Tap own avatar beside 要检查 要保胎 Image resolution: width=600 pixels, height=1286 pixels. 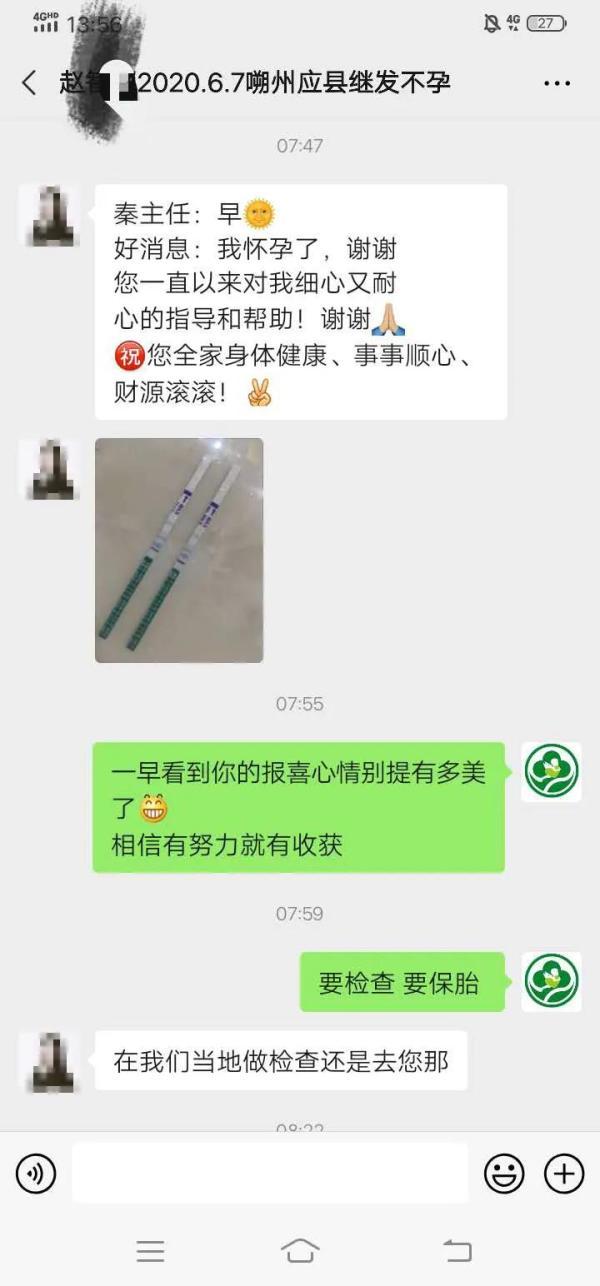click(x=551, y=981)
